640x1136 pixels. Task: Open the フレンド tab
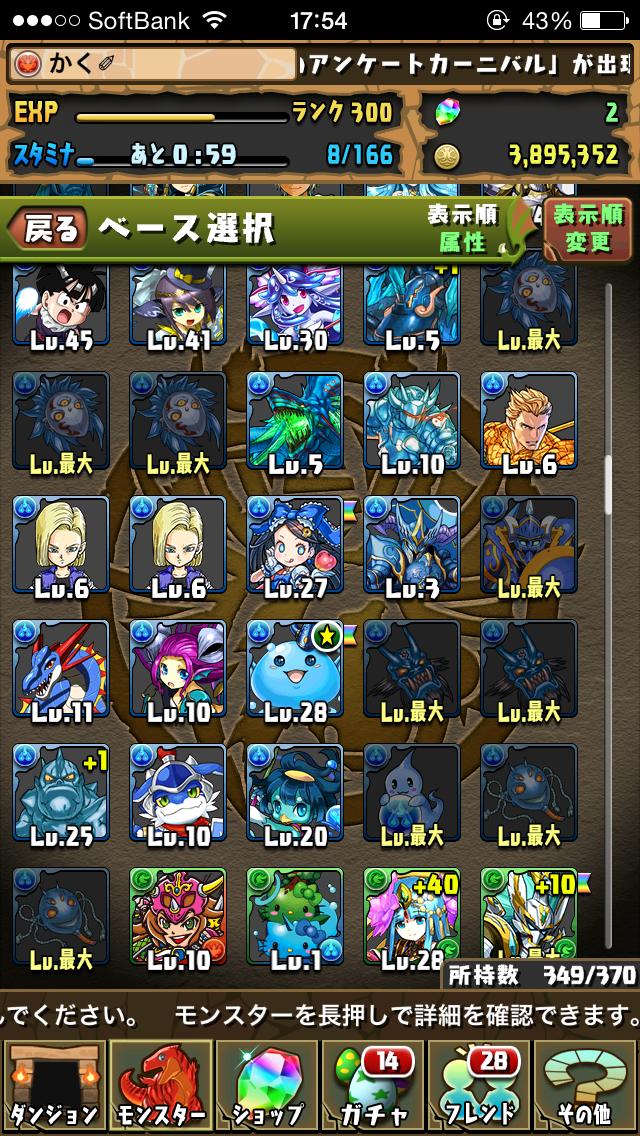tap(480, 1086)
